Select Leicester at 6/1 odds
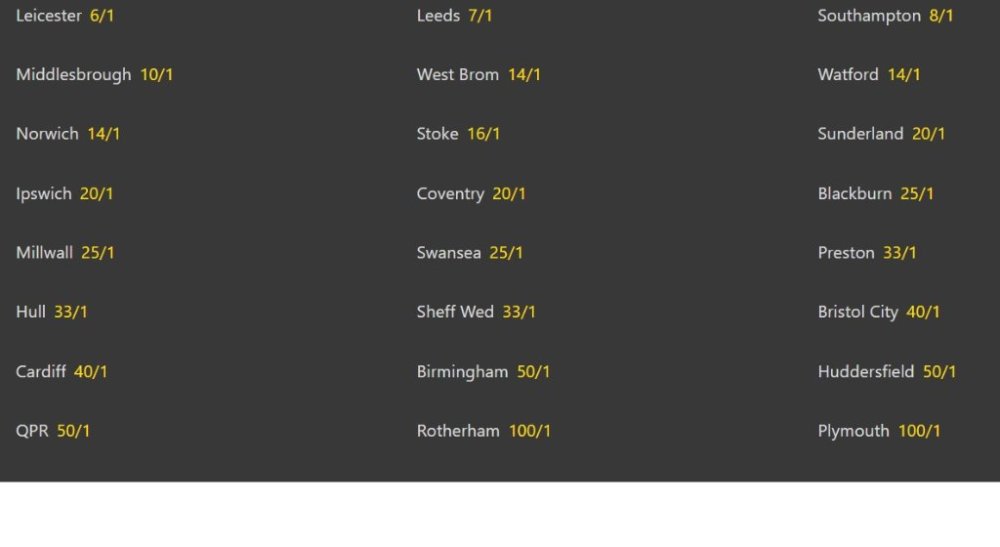 coord(102,16)
